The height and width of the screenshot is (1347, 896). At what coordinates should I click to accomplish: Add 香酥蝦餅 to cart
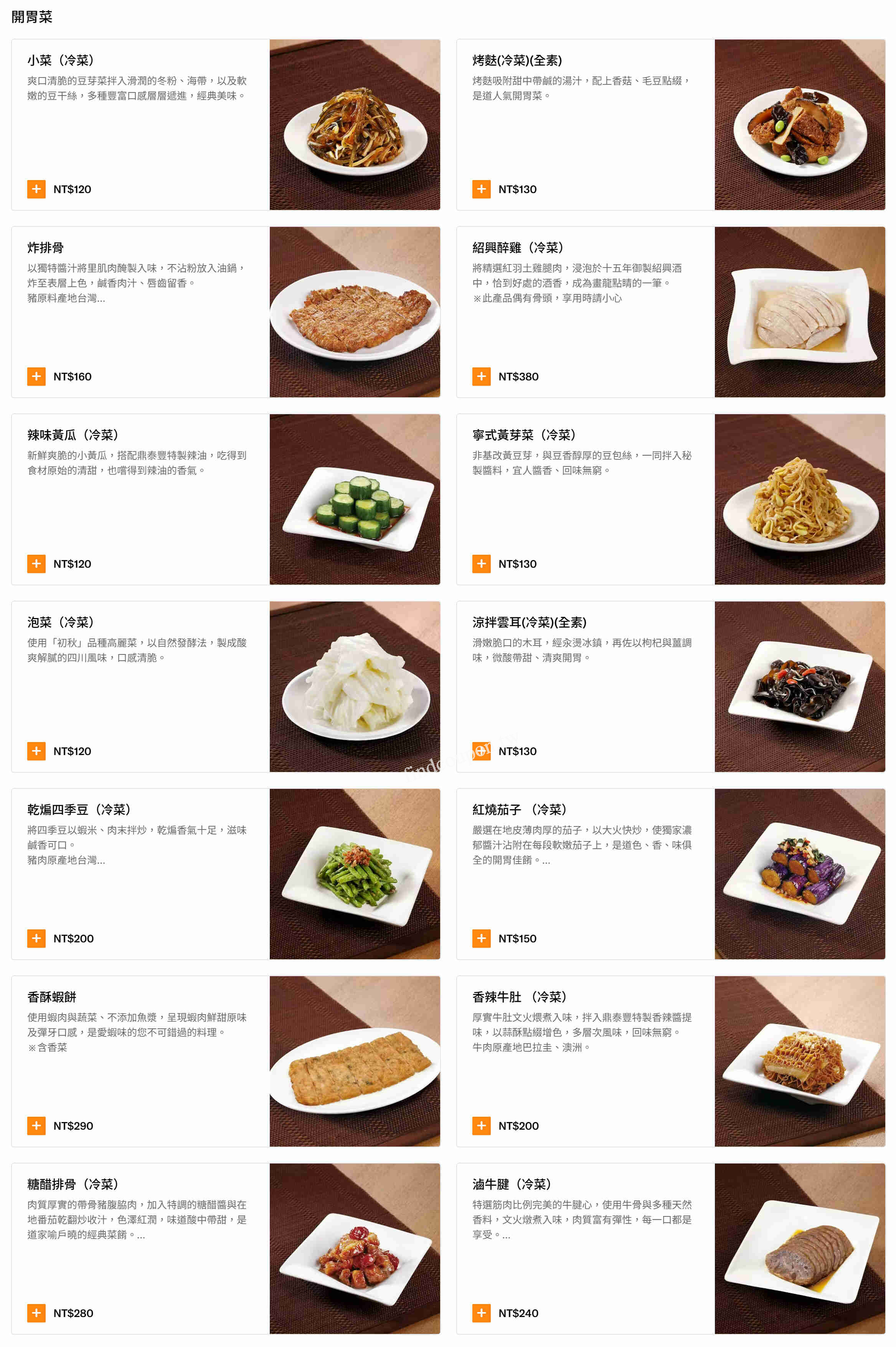pyautogui.click(x=36, y=1126)
